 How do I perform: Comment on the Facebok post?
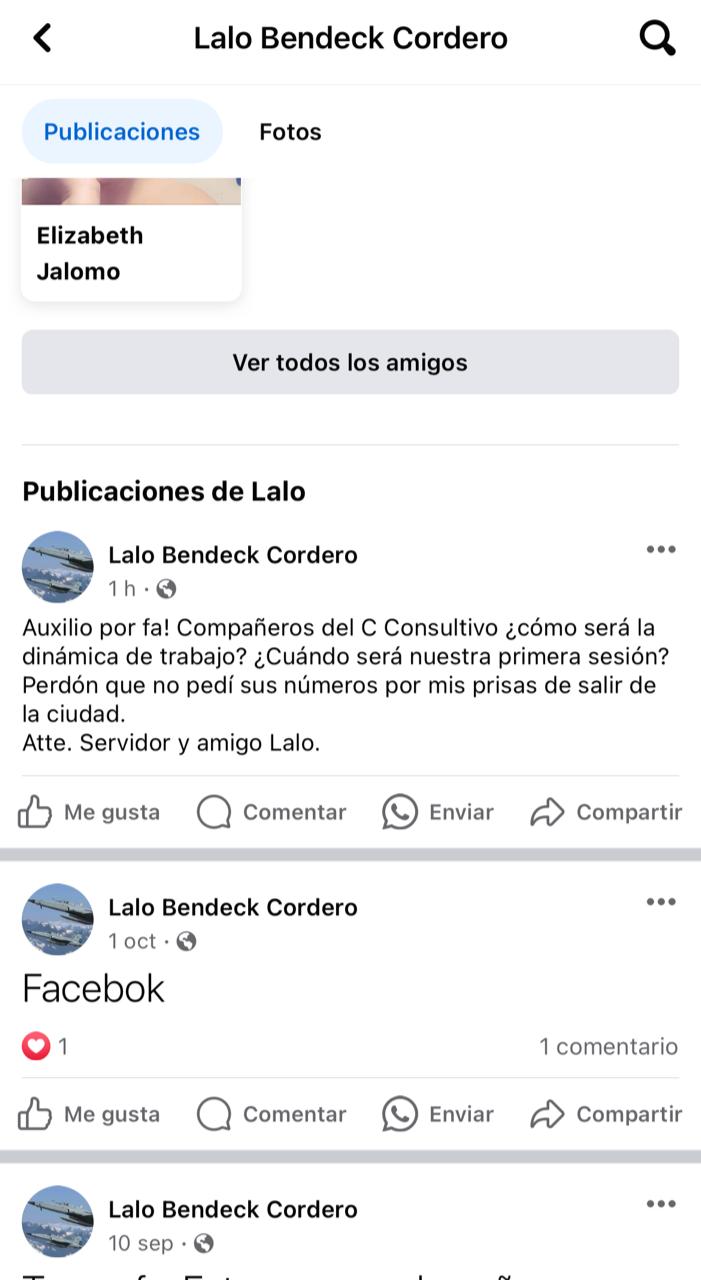click(x=271, y=1114)
